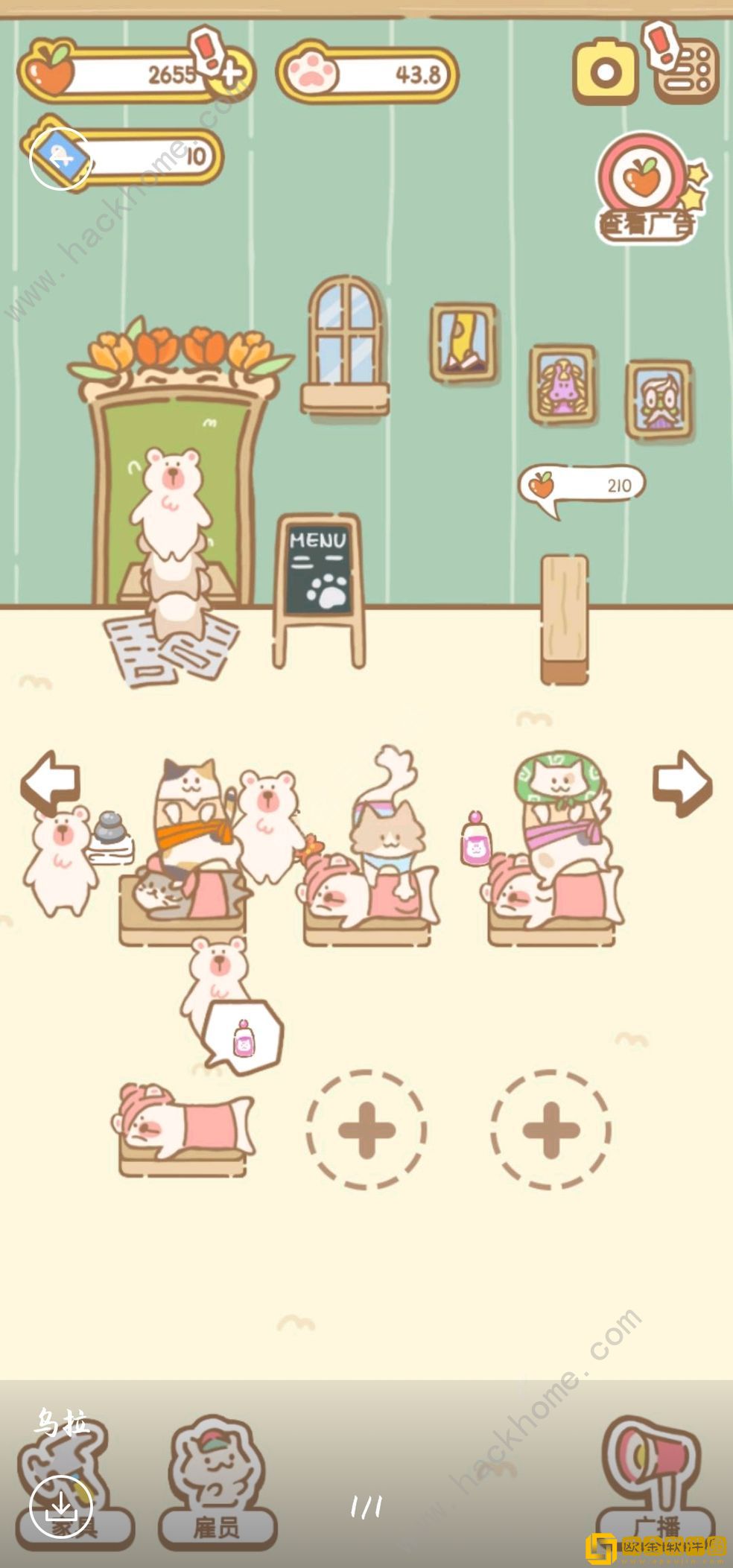Add a massage bed in middle slot
The width and height of the screenshot is (733, 1568).
(366, 1130)
